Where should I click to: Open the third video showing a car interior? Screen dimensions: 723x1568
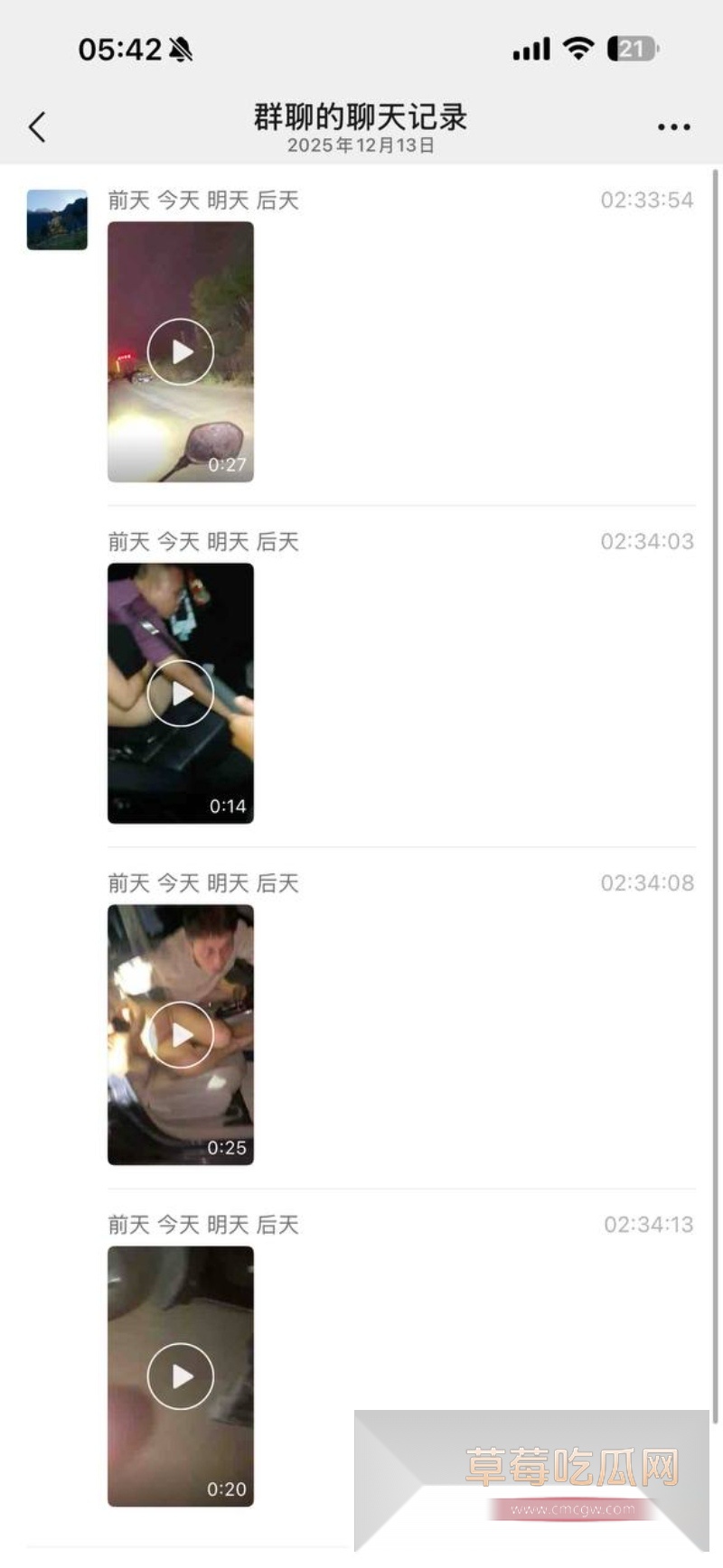point(180,1034)
